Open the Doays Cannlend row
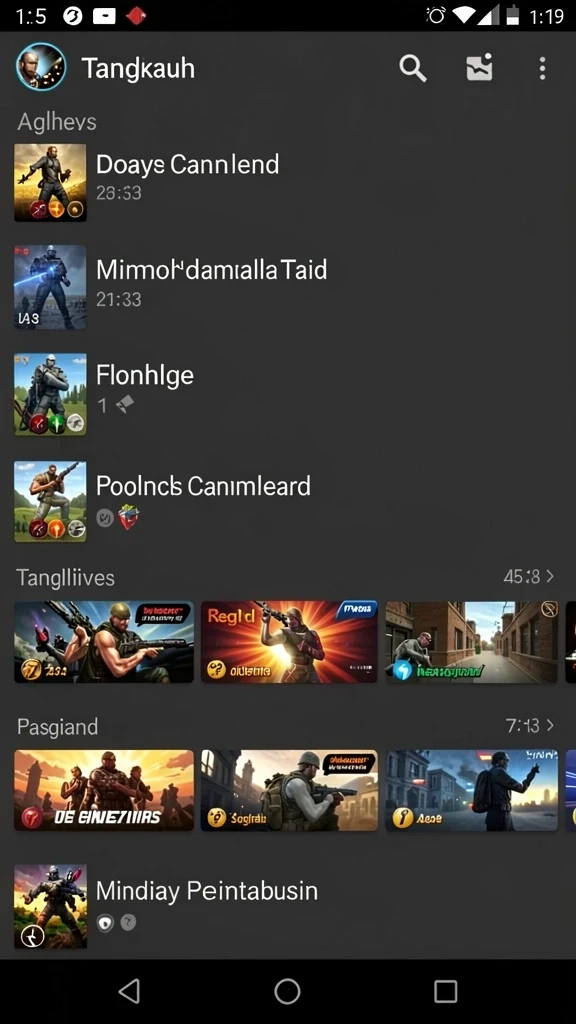 pos(288,183)
